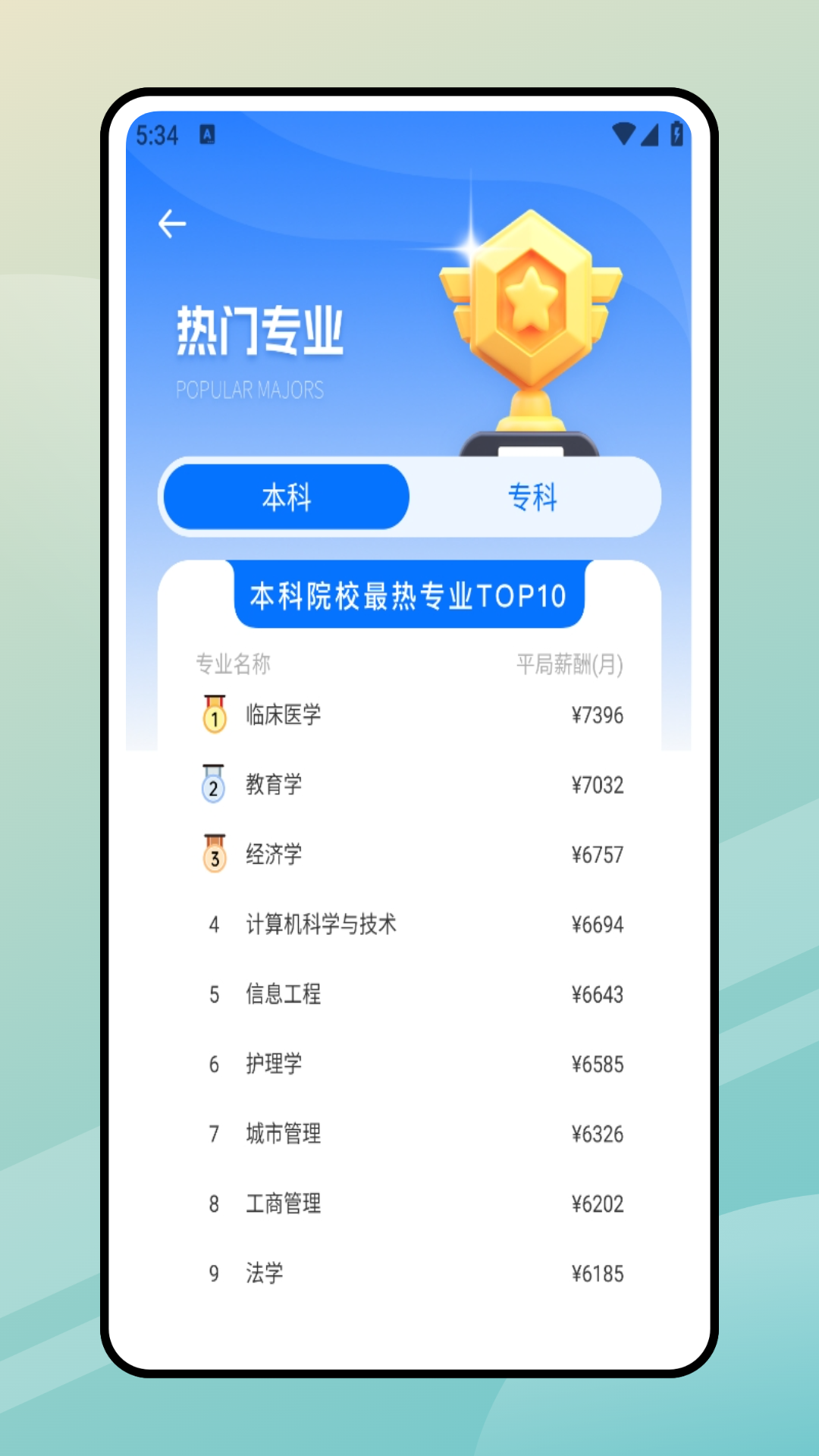Tap the 5:34 clock in status bar
819x1456 pixels.
[158, 133]
